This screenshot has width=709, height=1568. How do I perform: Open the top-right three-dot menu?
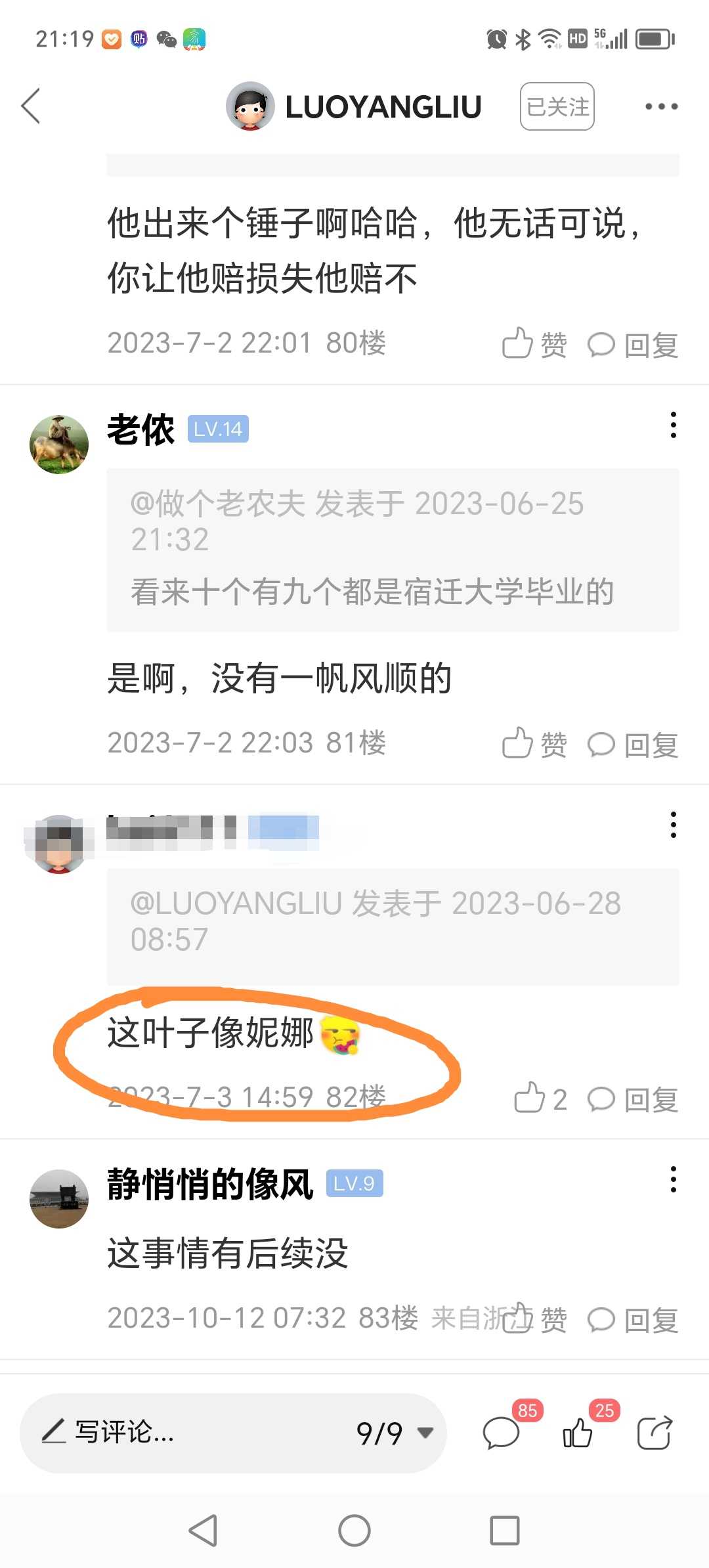661,106
